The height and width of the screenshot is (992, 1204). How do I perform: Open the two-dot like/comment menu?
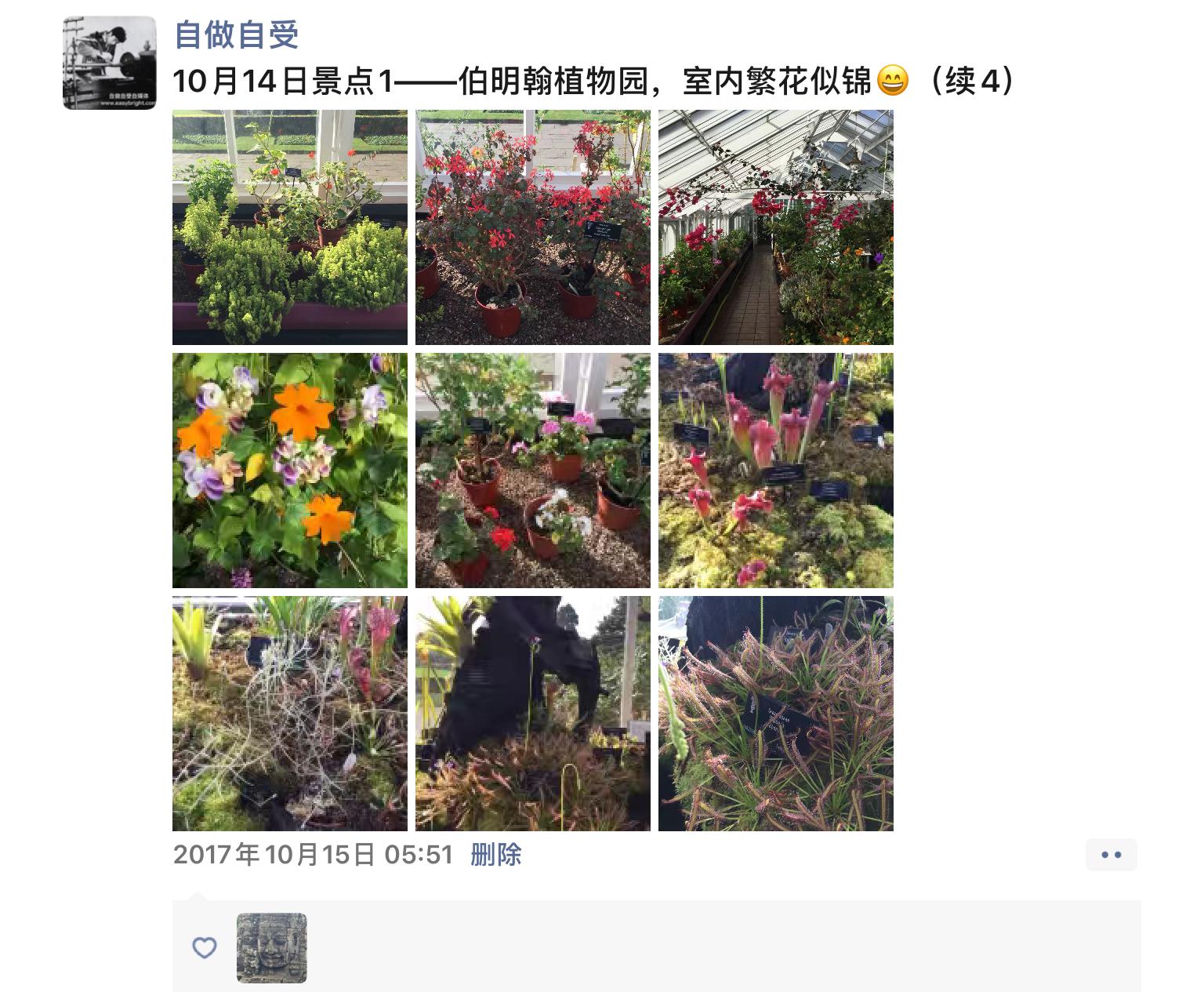1111,855
